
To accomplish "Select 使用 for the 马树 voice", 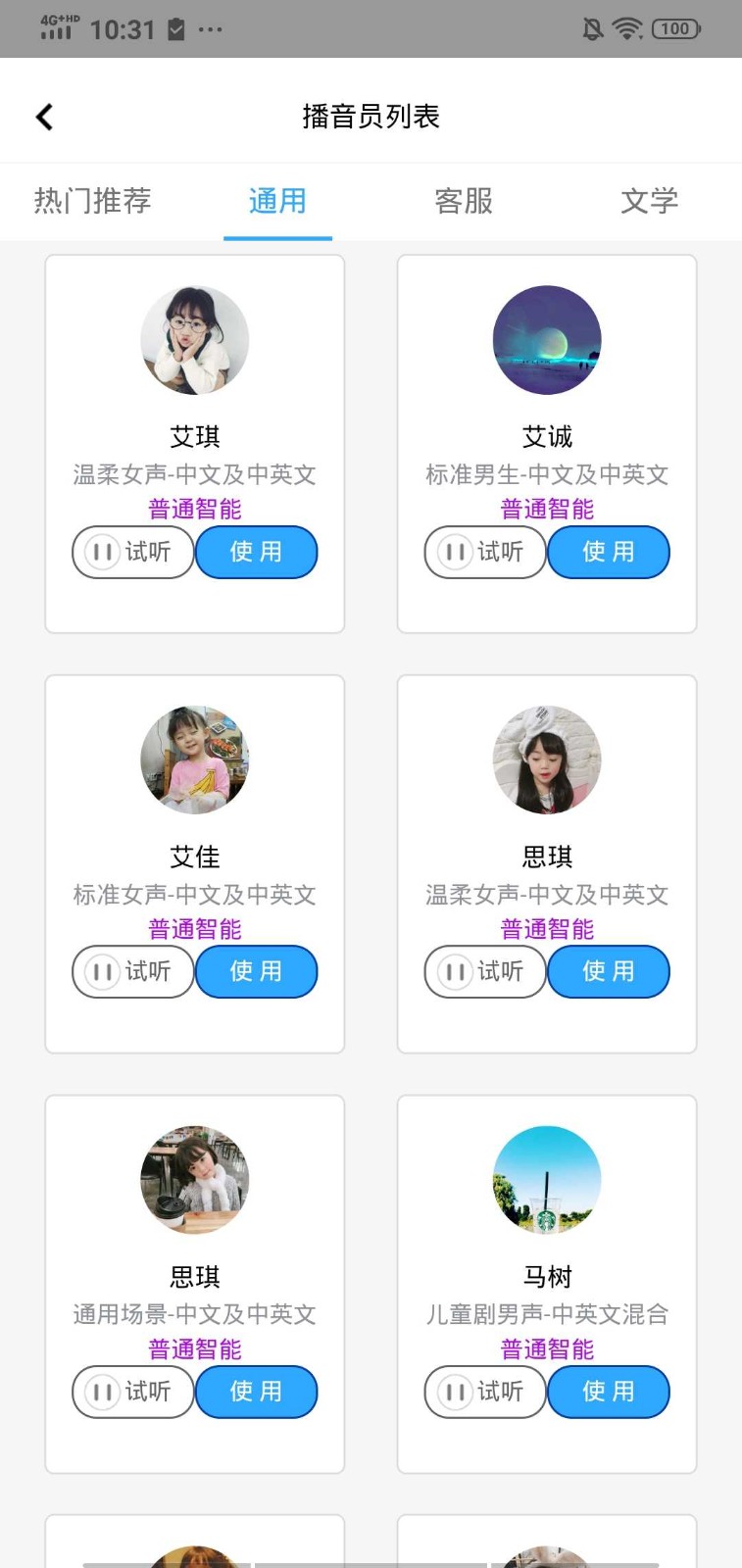I will point(609,1392).
